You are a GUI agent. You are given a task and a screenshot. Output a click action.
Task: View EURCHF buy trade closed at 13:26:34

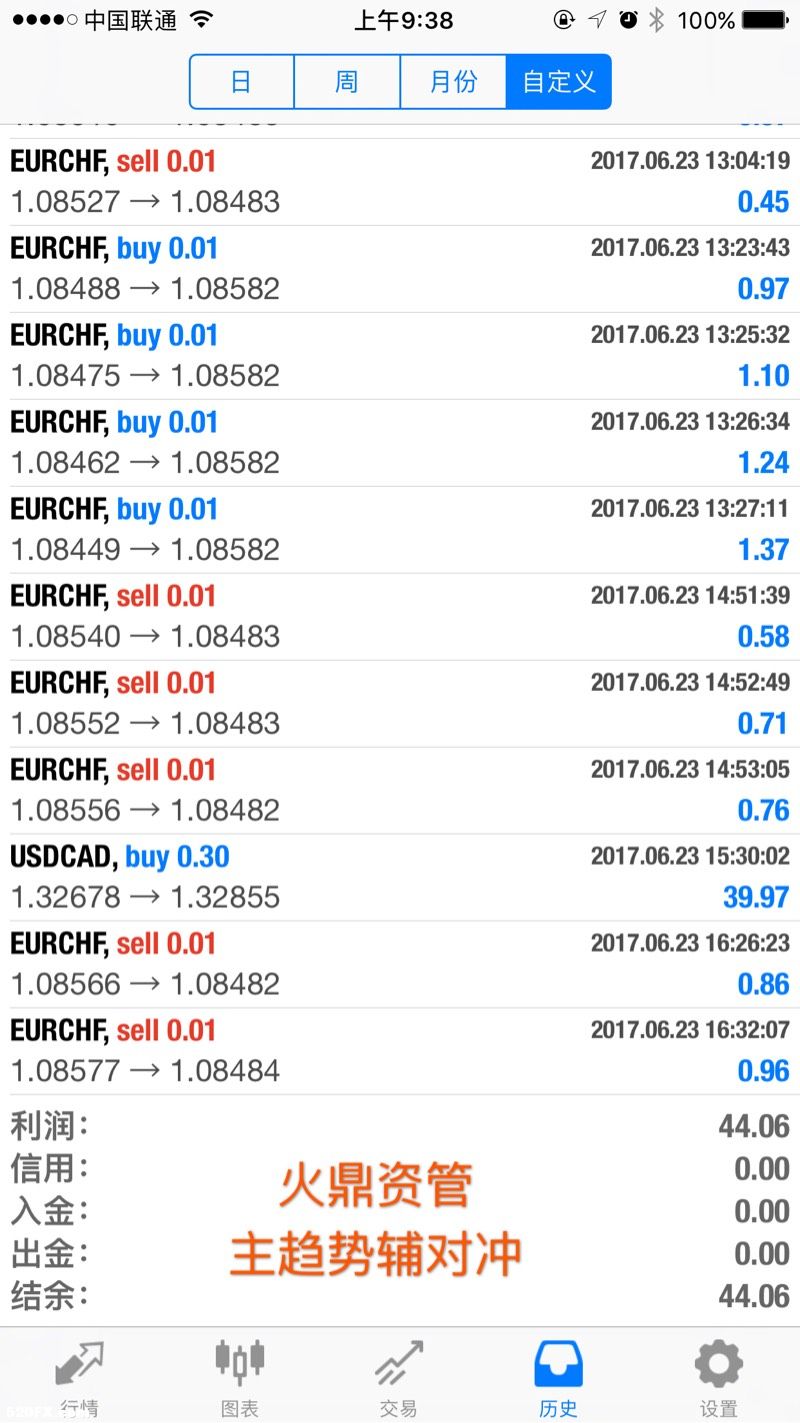(400, 443)
